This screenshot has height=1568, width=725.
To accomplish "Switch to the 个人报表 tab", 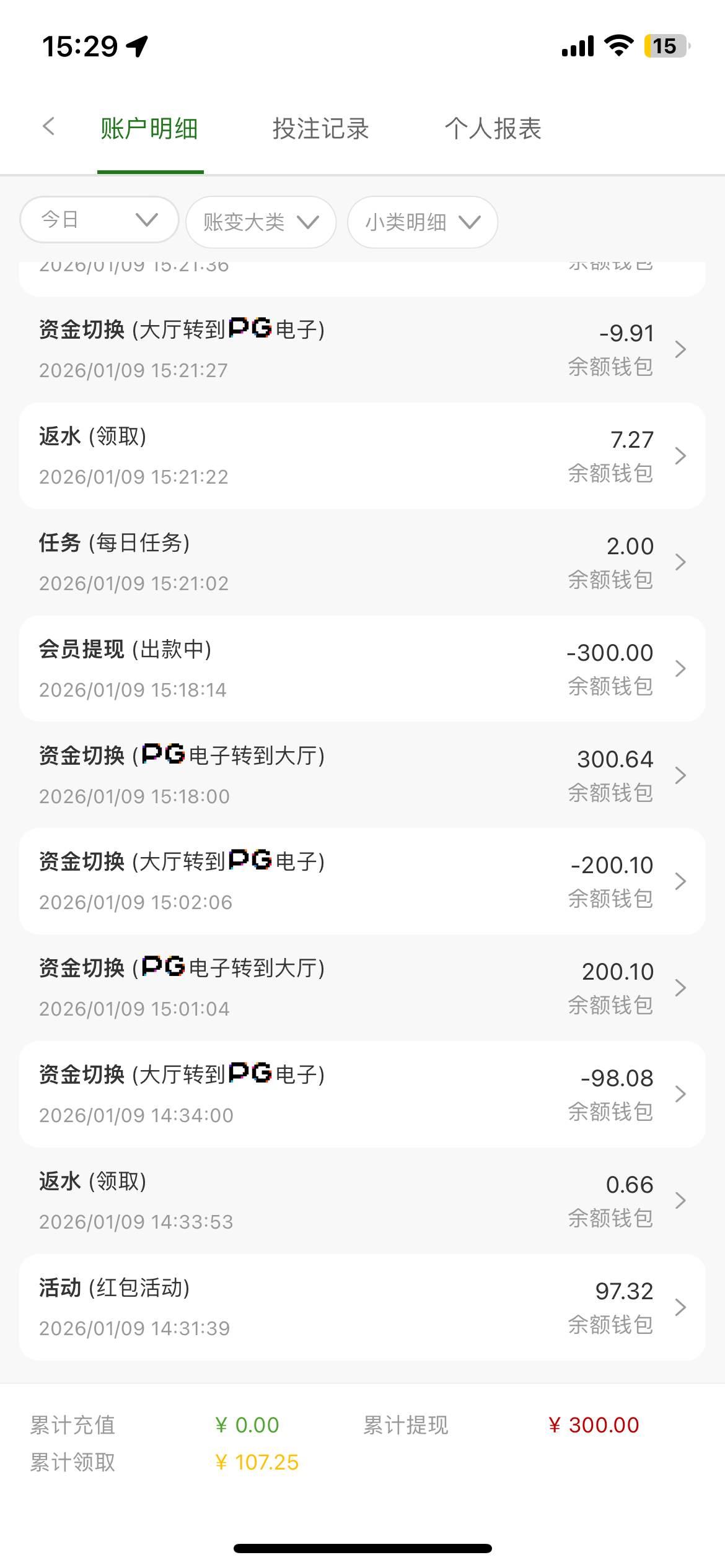I will click(x=493, y=129).
